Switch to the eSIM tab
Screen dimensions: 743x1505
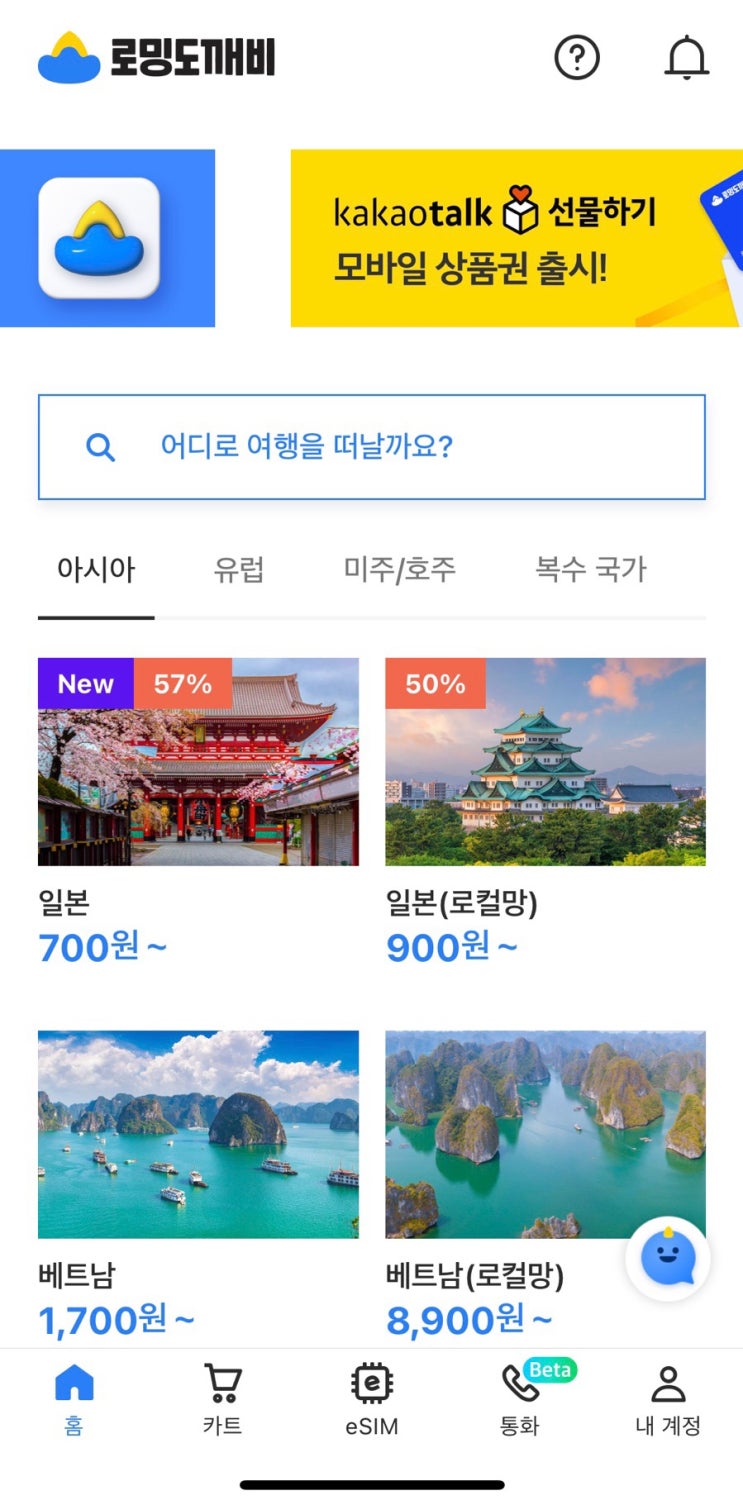click(x=372, y=1398)
